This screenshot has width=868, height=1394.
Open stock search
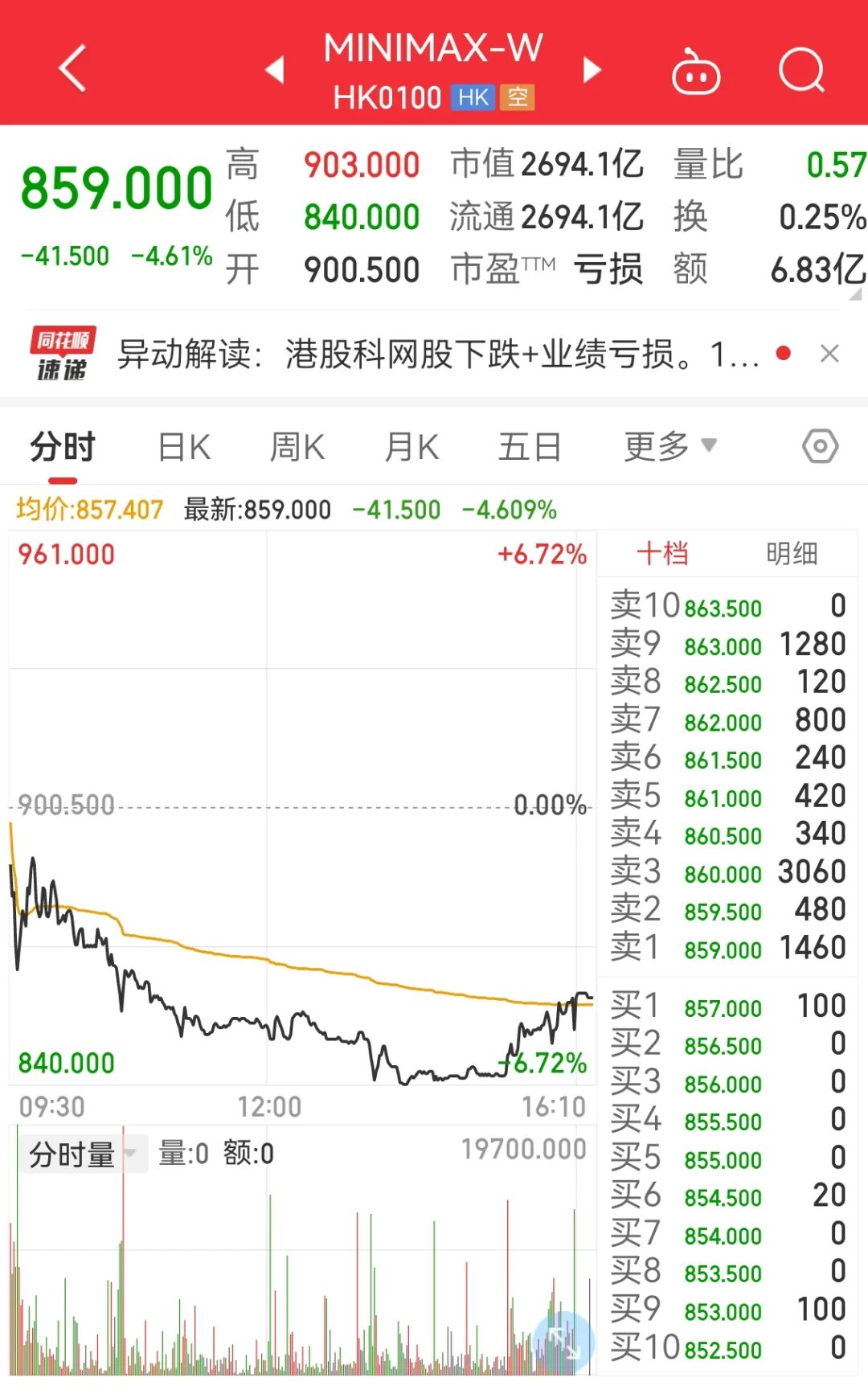click(x=801, y=71)
